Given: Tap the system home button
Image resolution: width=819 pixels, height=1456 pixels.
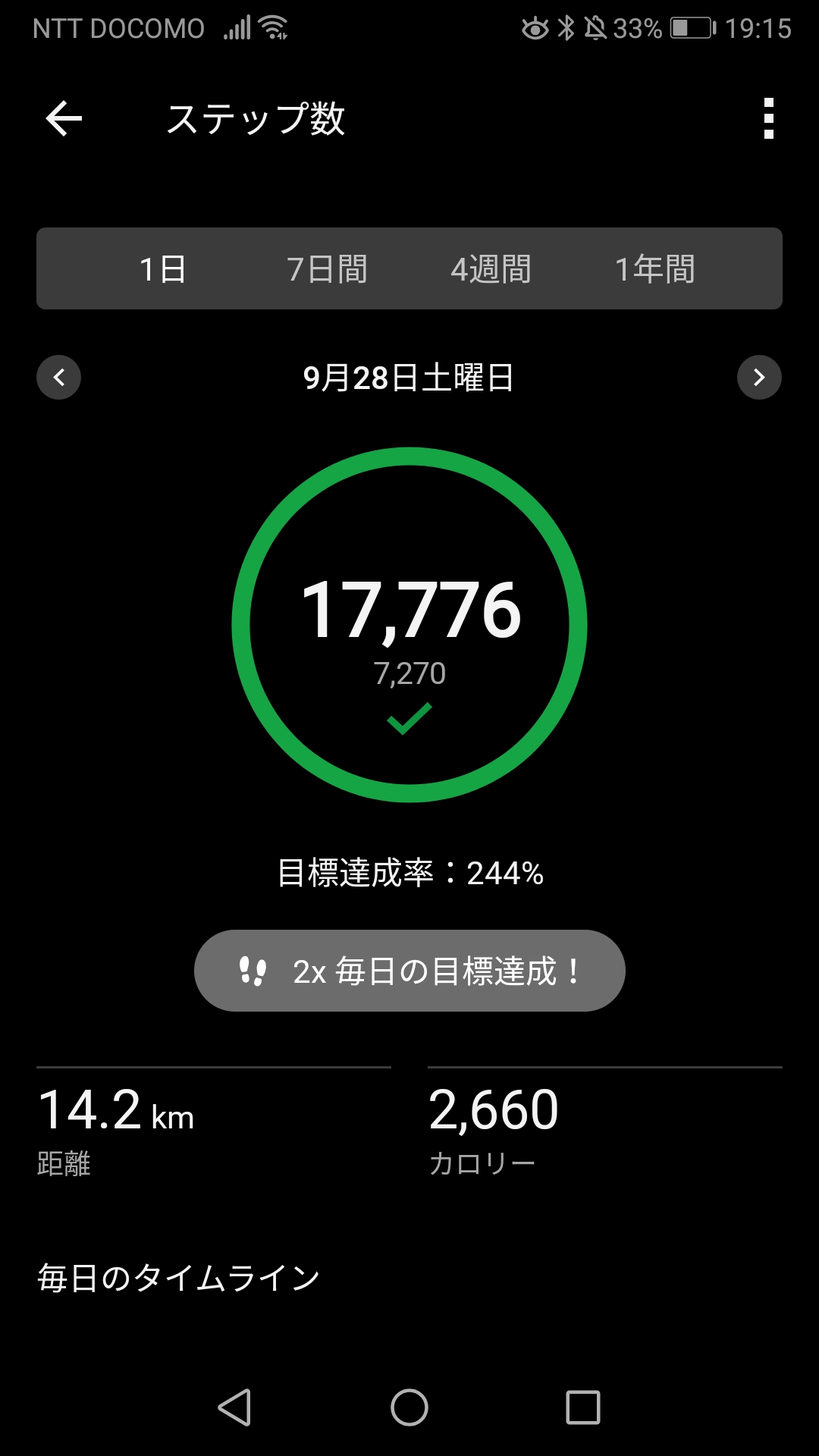Looking at the screenshot, I should pyautogui.click(x=409, y=1407).
